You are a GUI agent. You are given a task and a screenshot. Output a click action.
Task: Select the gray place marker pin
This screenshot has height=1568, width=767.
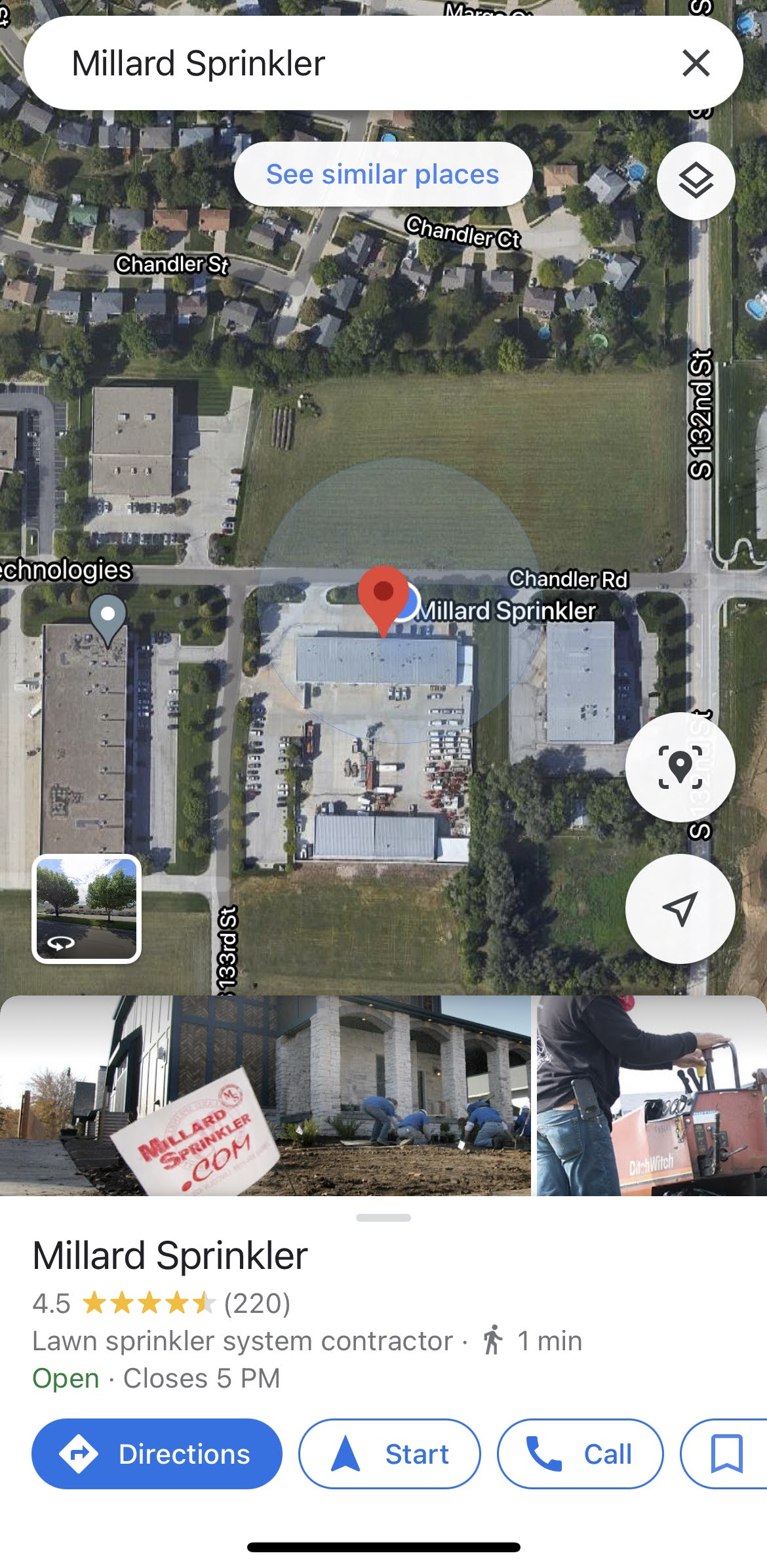pos(108,616)
